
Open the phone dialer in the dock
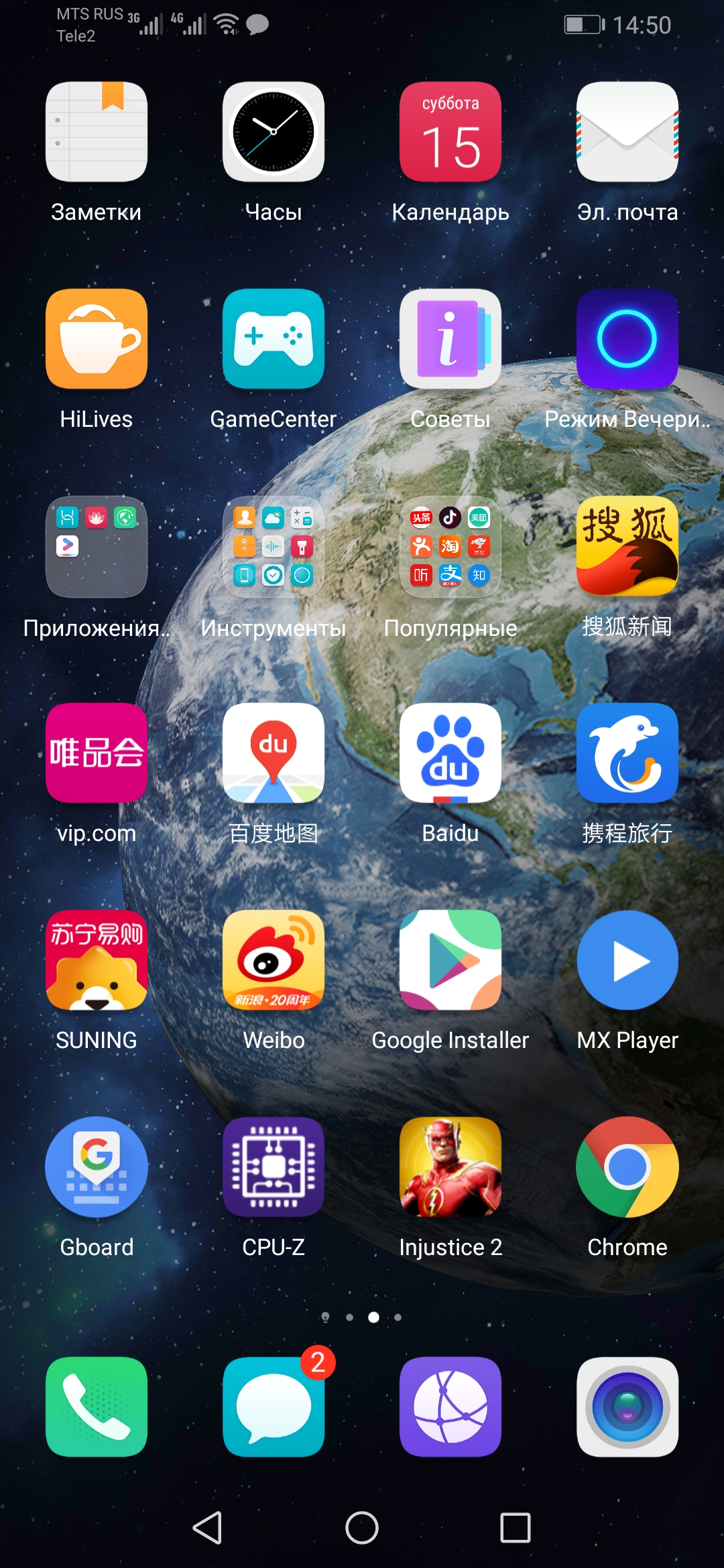[x=97, y=1407]
